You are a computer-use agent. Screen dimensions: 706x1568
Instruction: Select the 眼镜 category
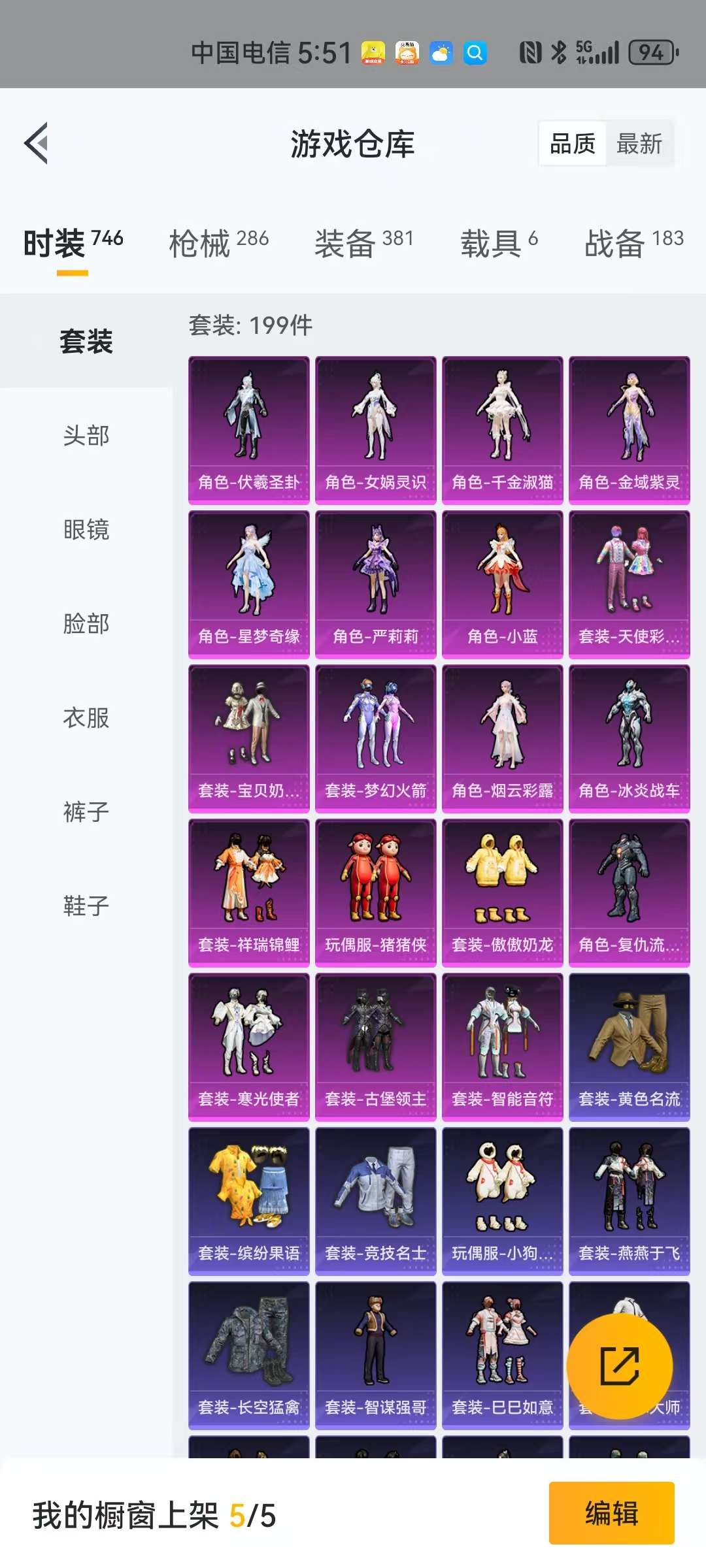(86, 530)
